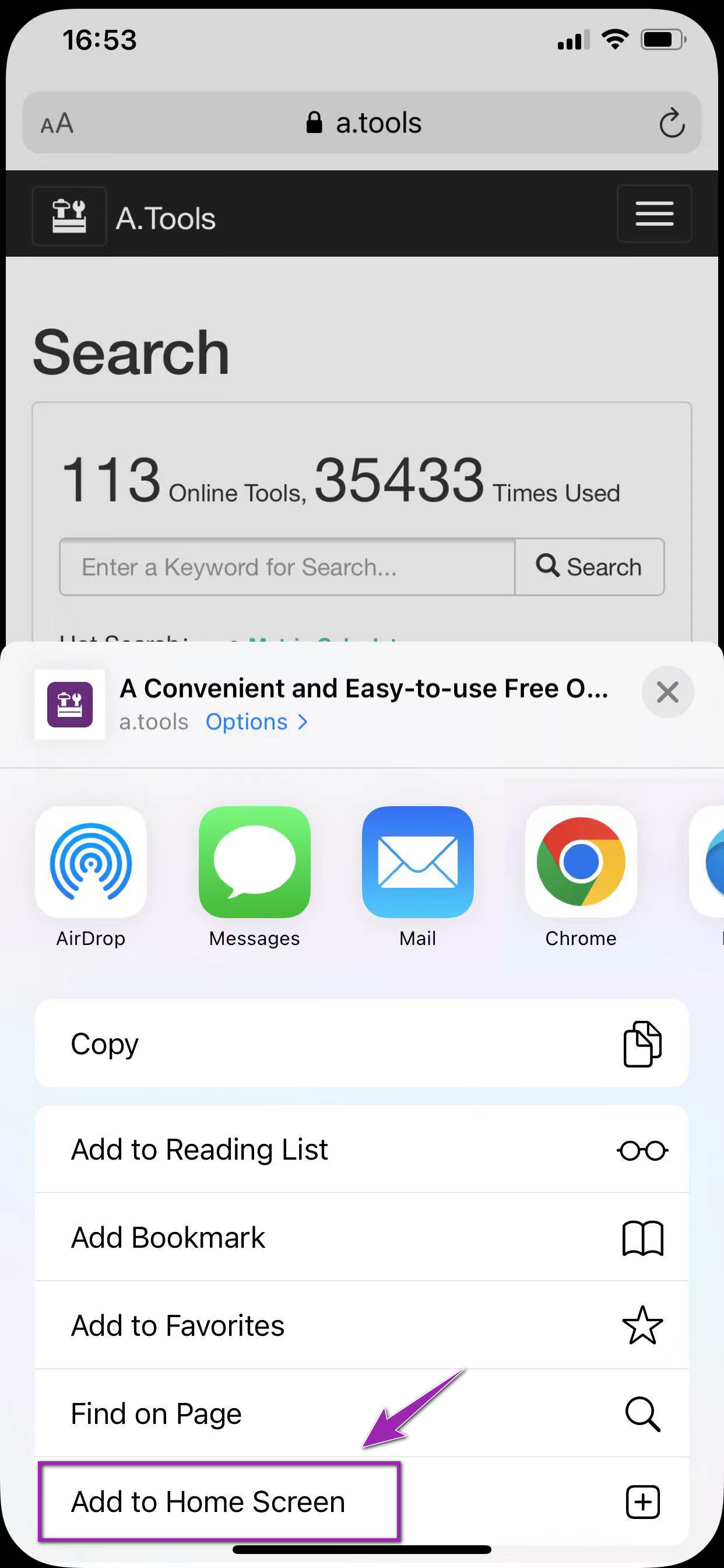Open the page in Chrome
Screen dimensions: 724x1568
pyautogui.click(x=581, y=877)
